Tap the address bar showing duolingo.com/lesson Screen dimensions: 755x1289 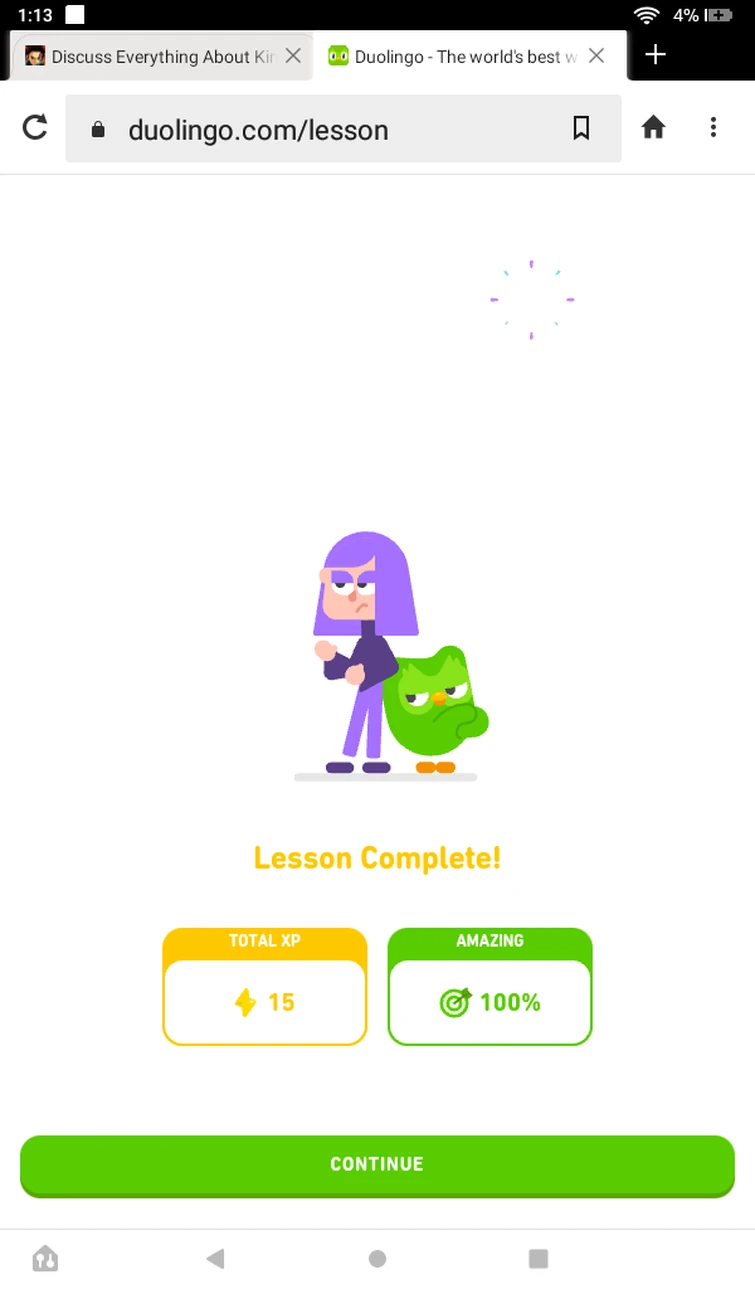click(300, 129)
